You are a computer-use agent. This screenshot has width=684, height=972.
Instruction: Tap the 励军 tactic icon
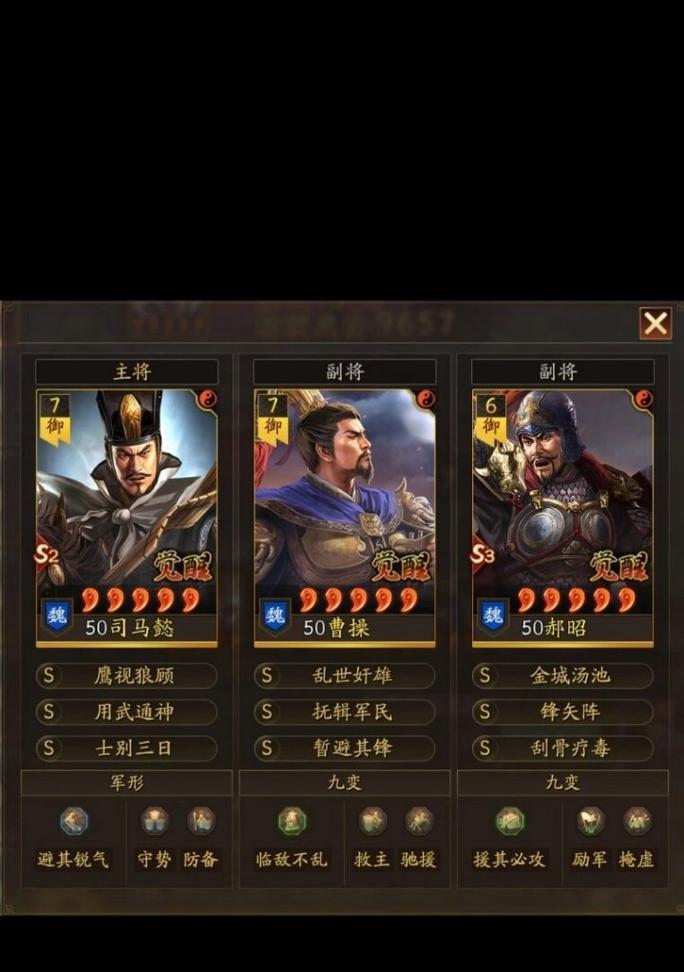(x=590, y=822)
